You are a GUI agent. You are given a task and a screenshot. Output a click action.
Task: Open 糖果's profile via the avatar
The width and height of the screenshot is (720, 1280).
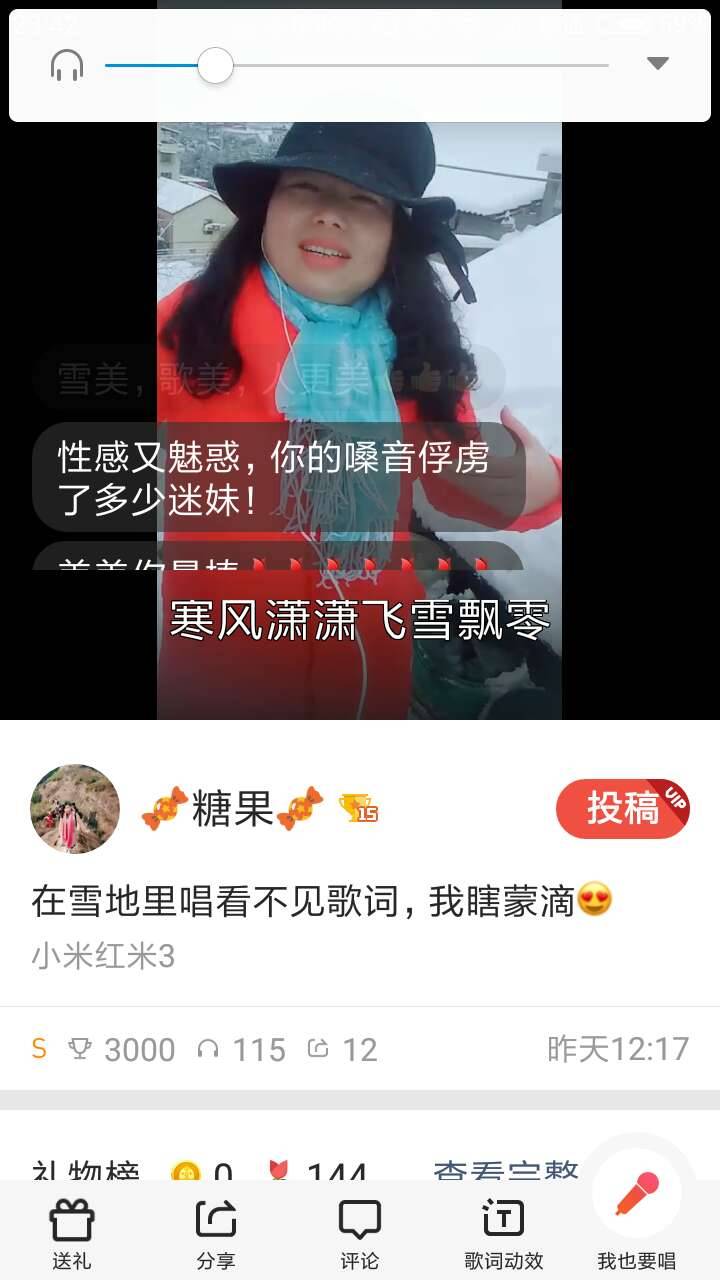74,808
